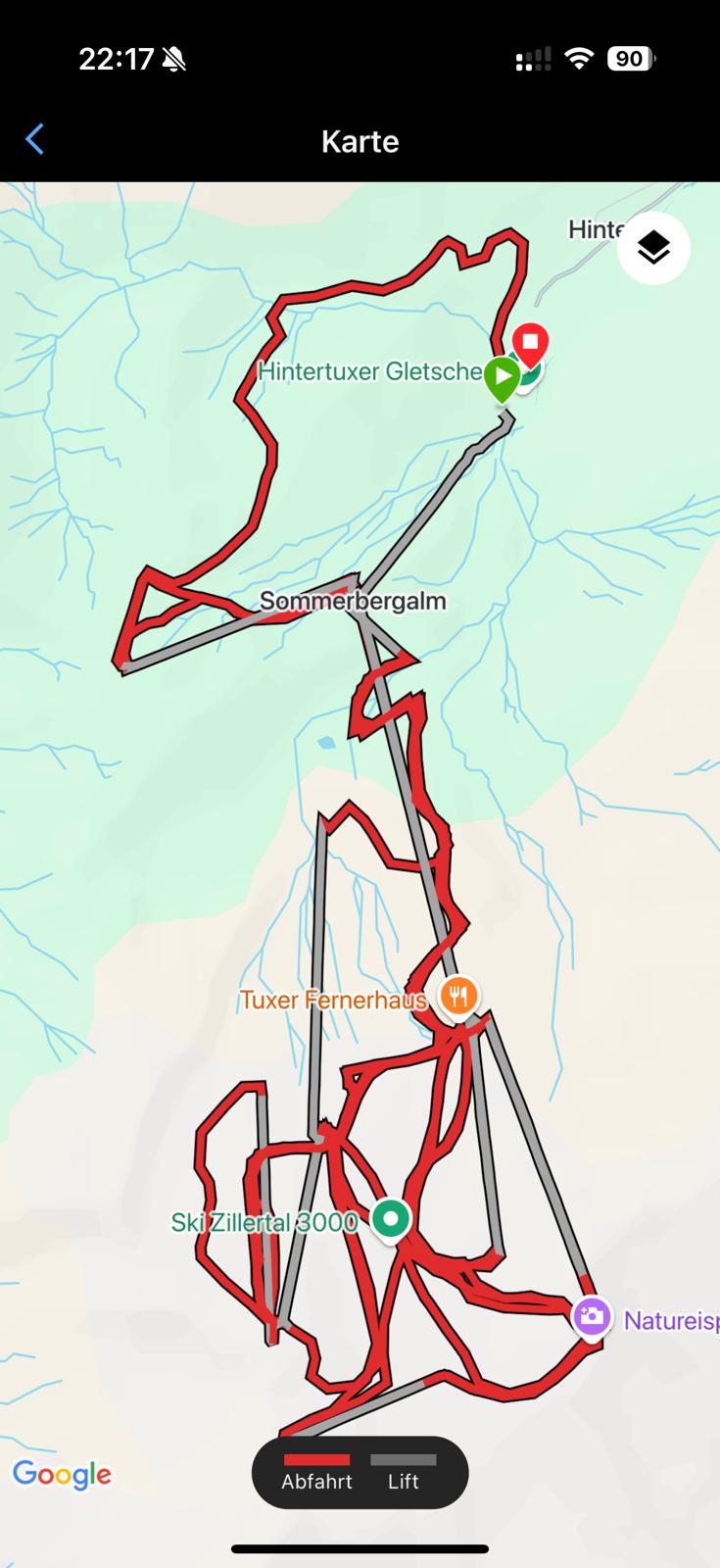Tap the red end-point pin
The width and height of the screenshot is (720, 1568).
531,343
